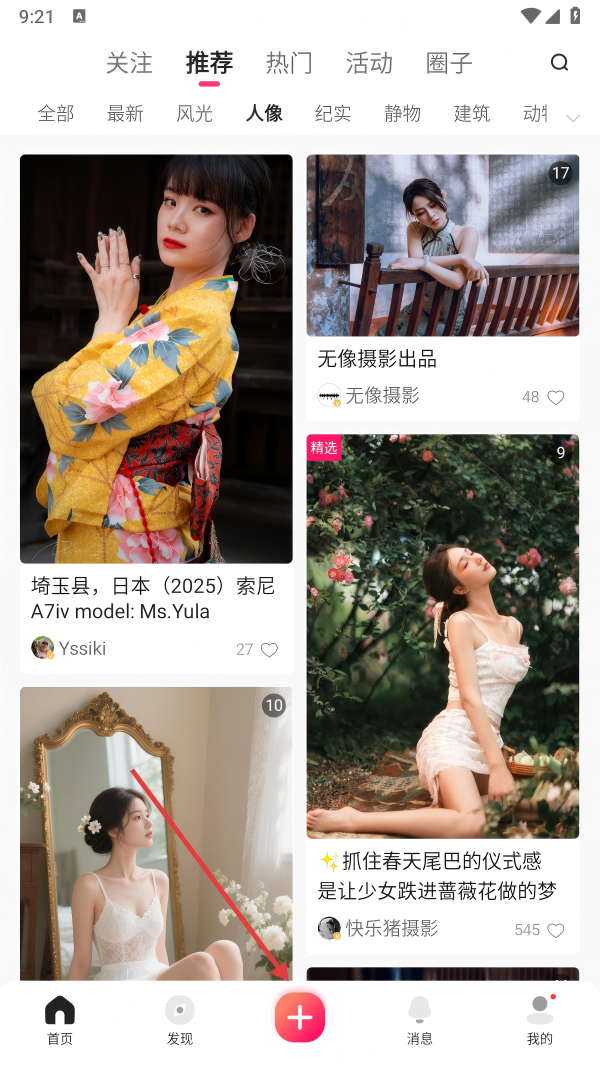This screenshot has height=1066, width=600.
Task: Open the 活动 tab
Action: [x=369, y=63]
